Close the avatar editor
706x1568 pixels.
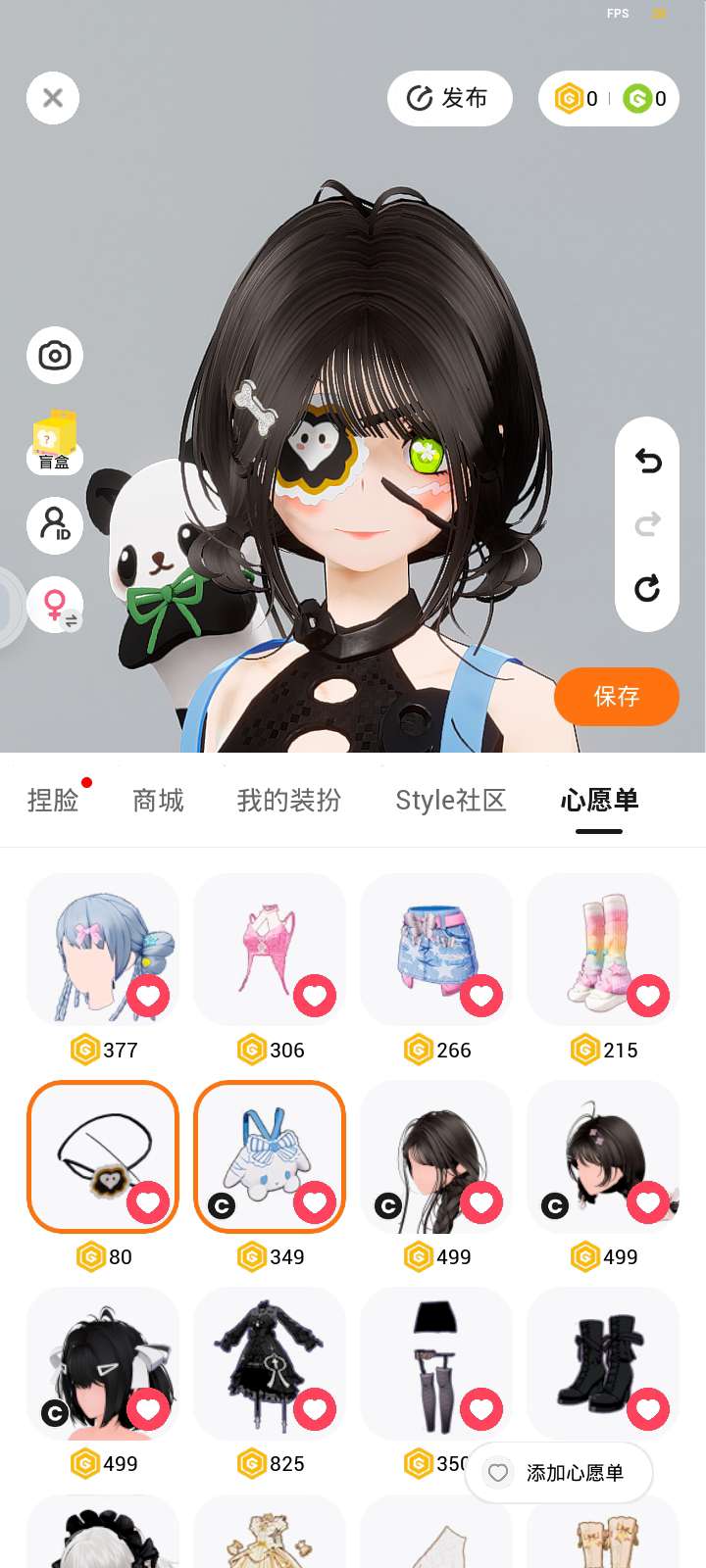(x=53, y=98)
